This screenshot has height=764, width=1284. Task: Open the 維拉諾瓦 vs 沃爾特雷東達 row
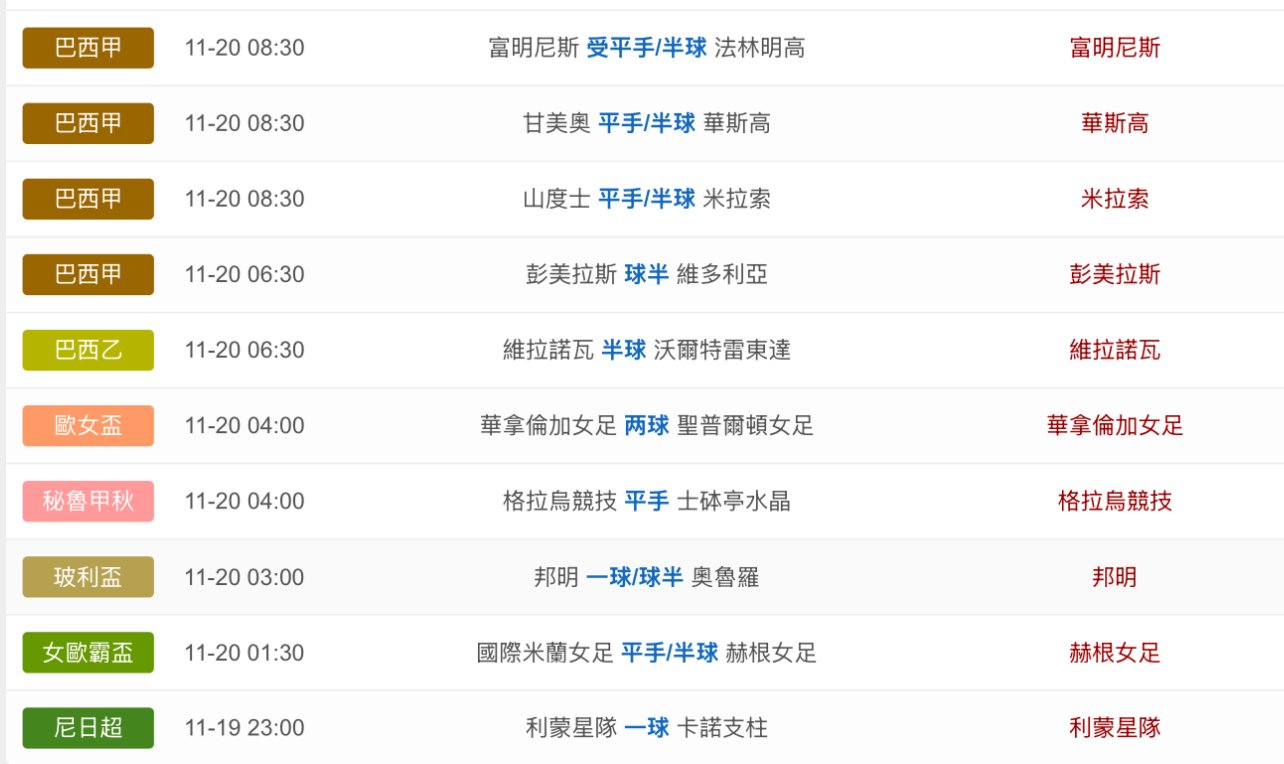[646, 351]
